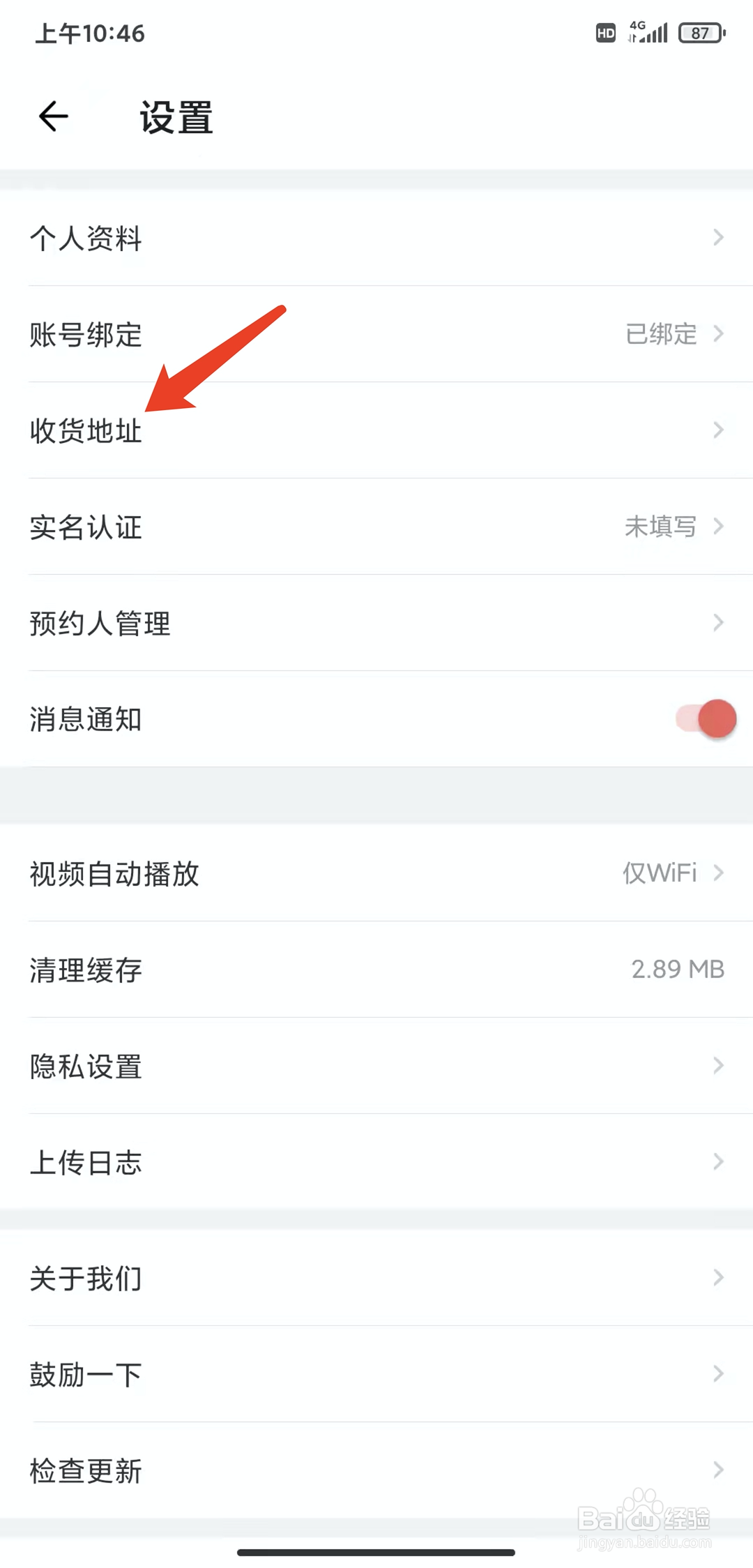Open 隐私设置
753x1568 pixels.
(376, 1066)
